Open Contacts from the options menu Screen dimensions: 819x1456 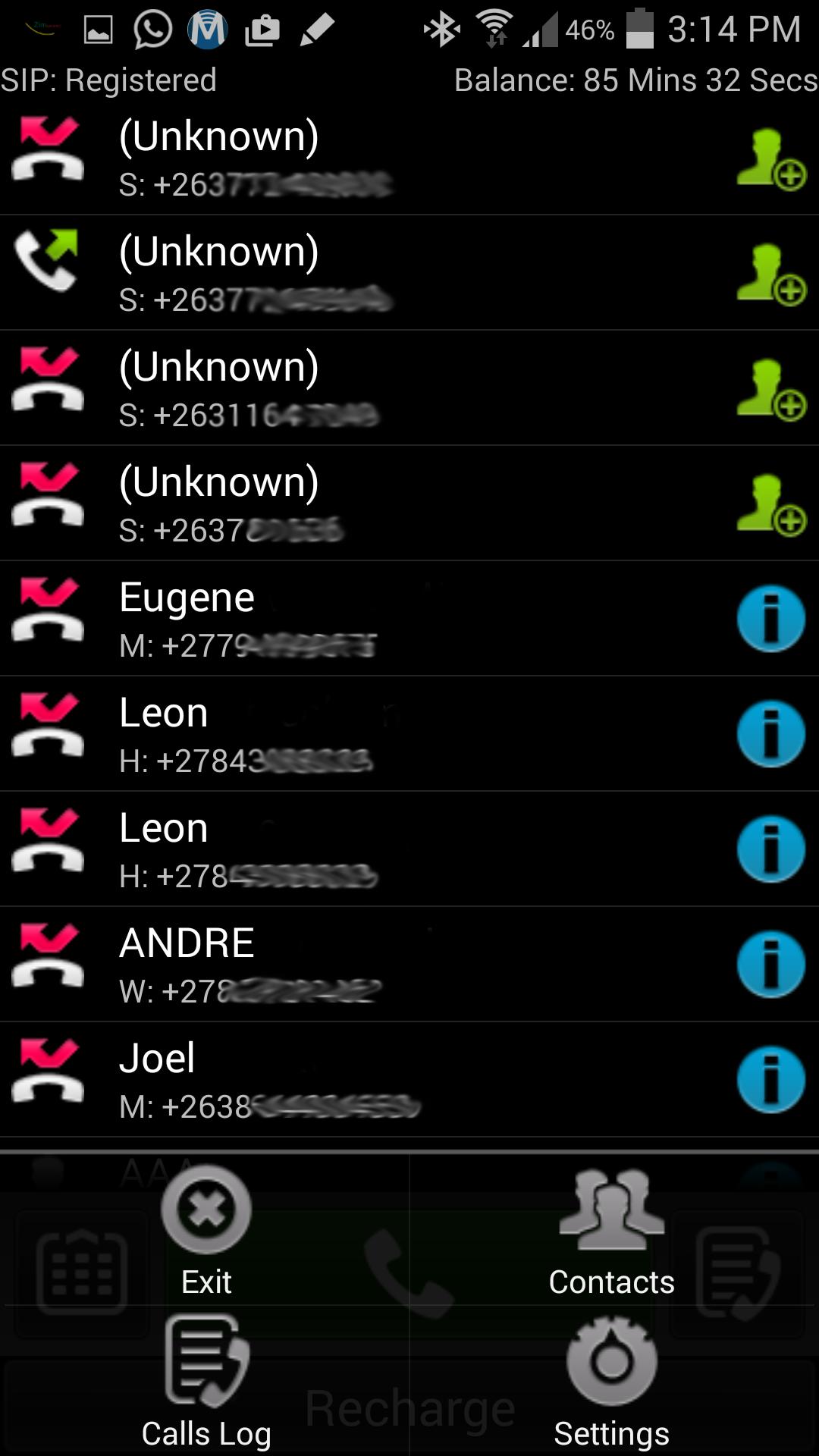[x=611, y=1230]
